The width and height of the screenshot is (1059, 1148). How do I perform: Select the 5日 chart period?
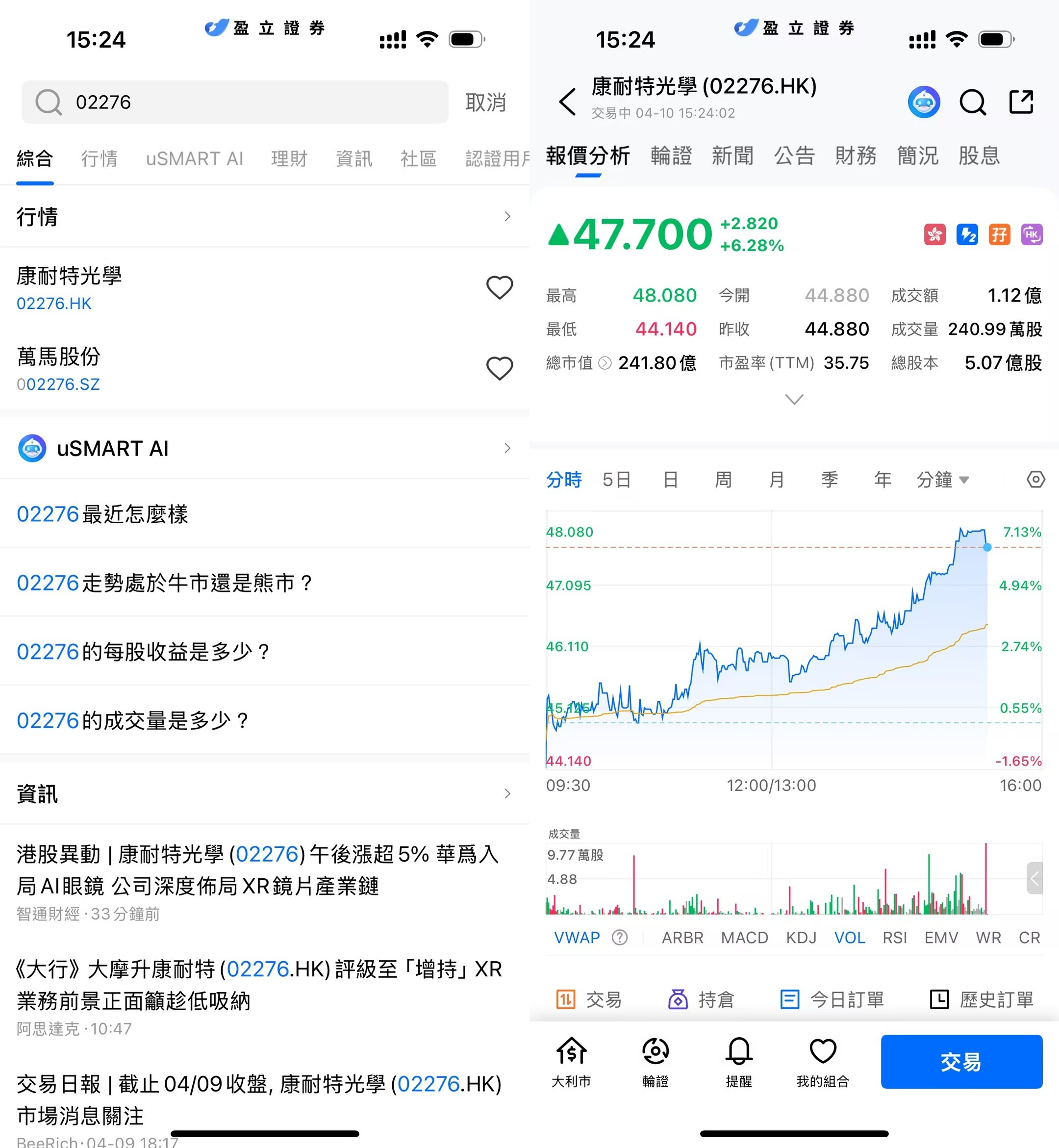tap(617, 479)
